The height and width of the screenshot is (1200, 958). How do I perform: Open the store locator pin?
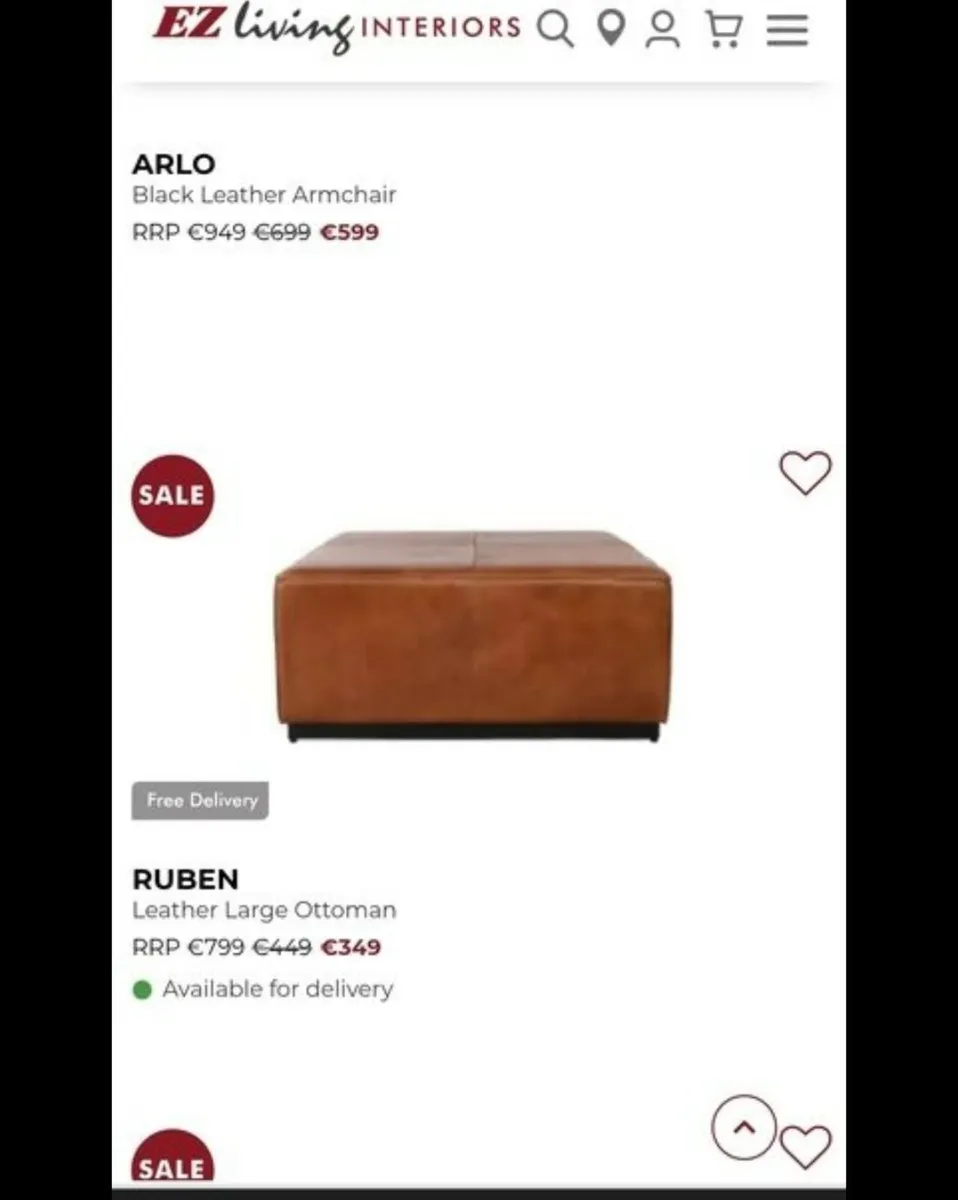[611, 28]
